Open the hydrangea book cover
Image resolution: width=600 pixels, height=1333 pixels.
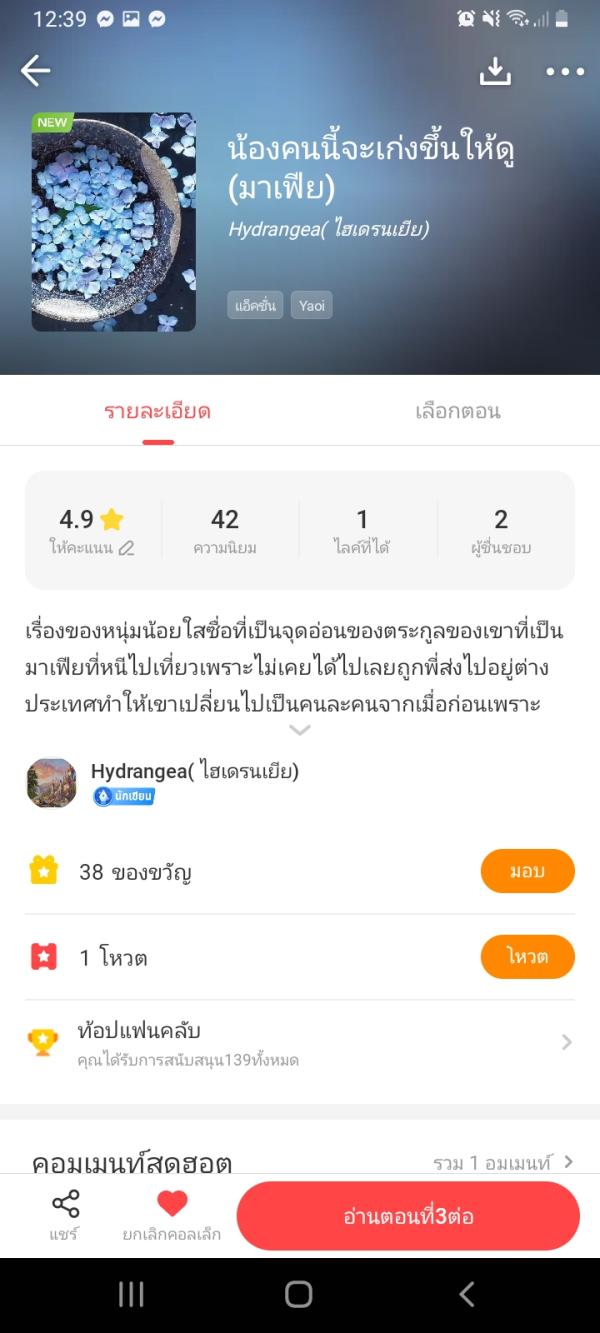point(114,221)
